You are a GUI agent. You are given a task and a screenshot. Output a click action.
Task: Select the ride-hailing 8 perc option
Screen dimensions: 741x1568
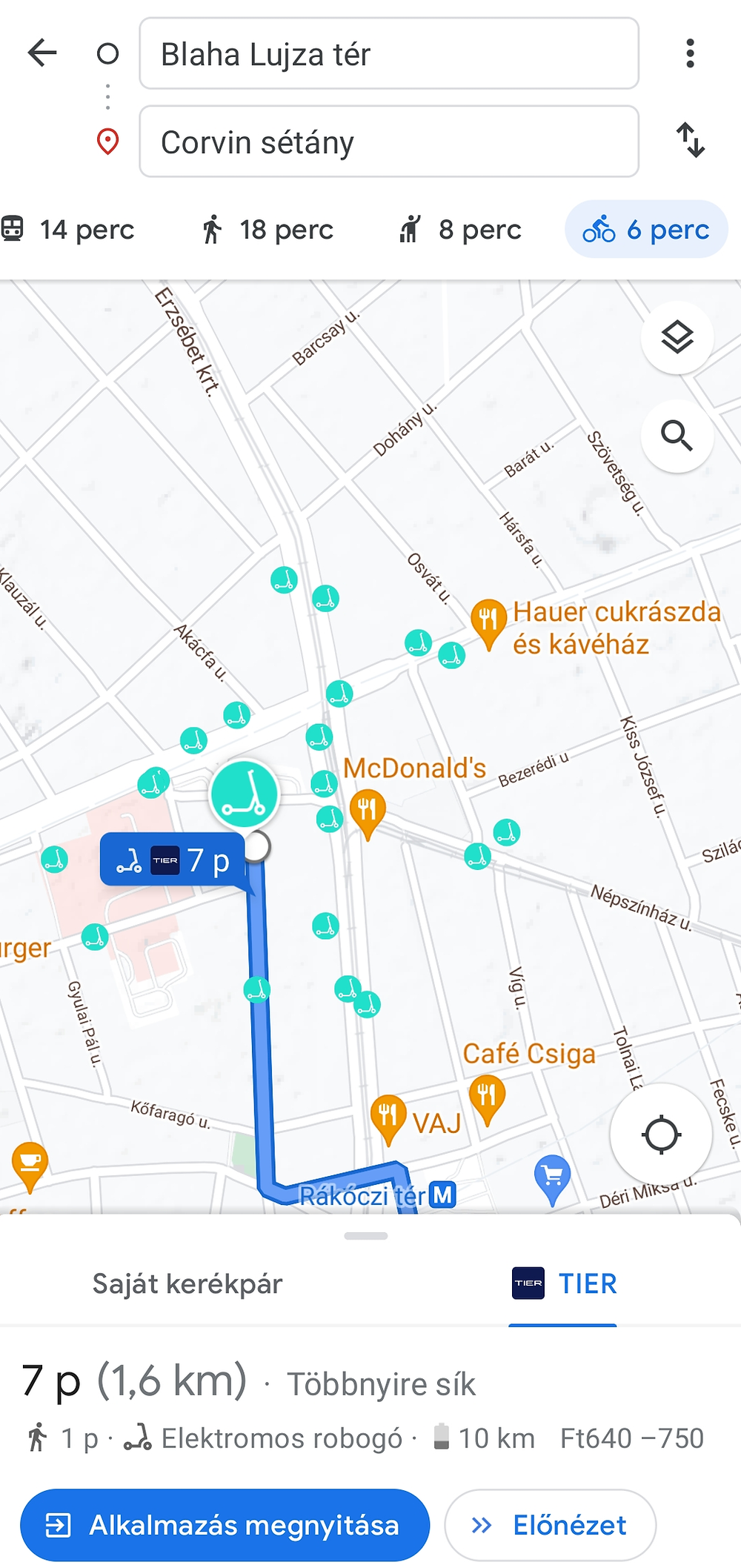[x=461, y=230]
